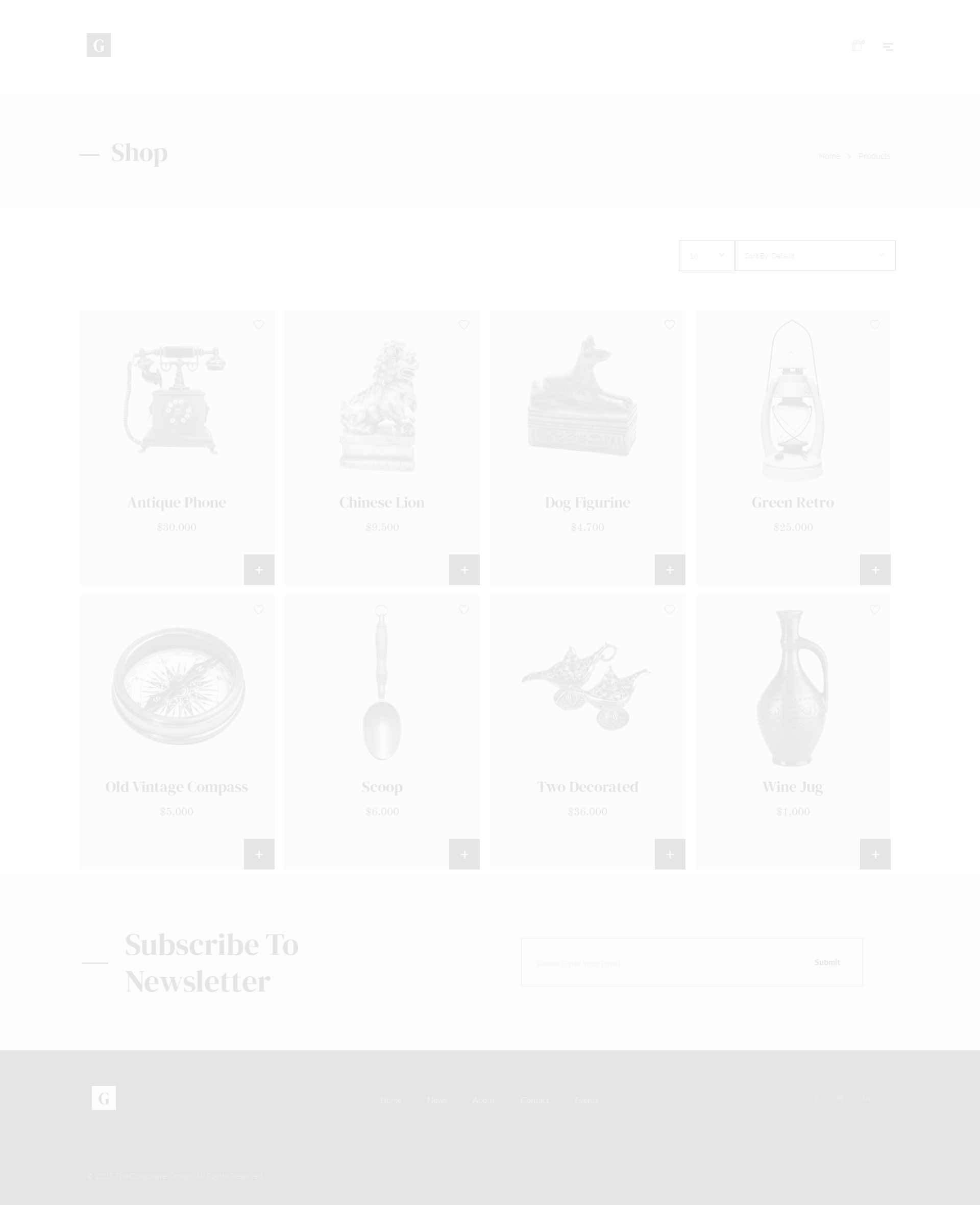Add Green Retro lantern to cart
This screenshot has width=980, height=1205.
(x=874, y=570)
